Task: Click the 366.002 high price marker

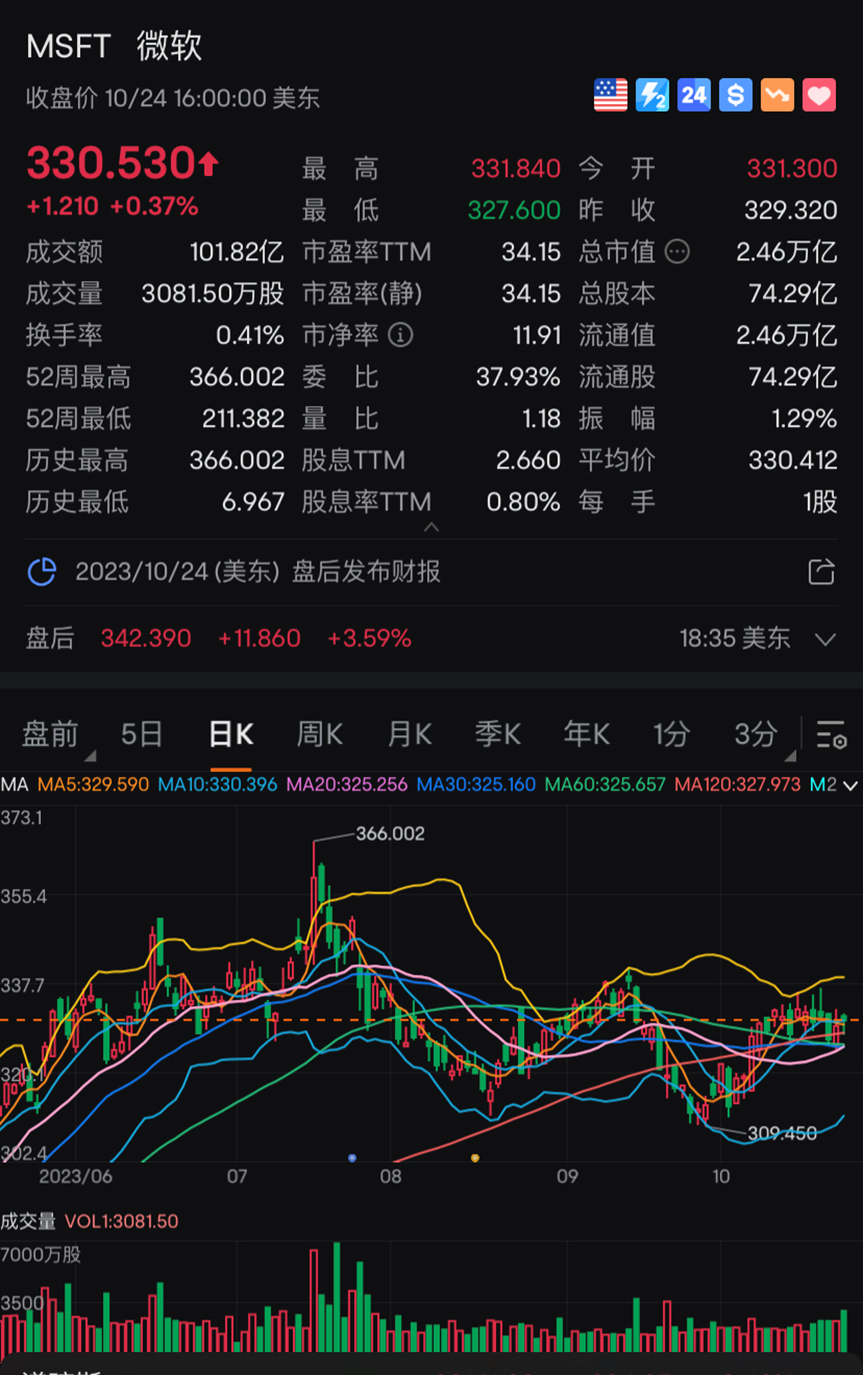Action: point(389,833)
